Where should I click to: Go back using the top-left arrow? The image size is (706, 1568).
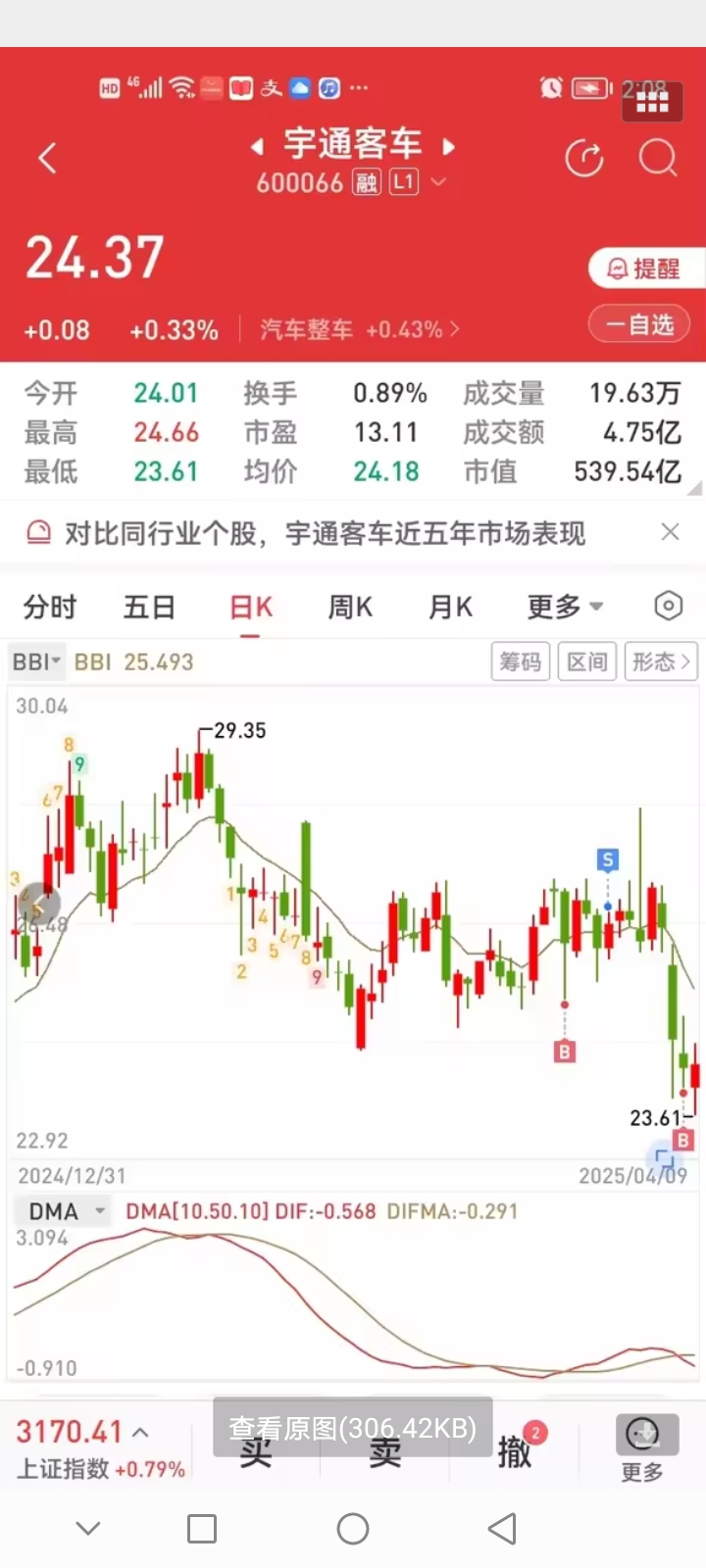(x=47, y=158)
